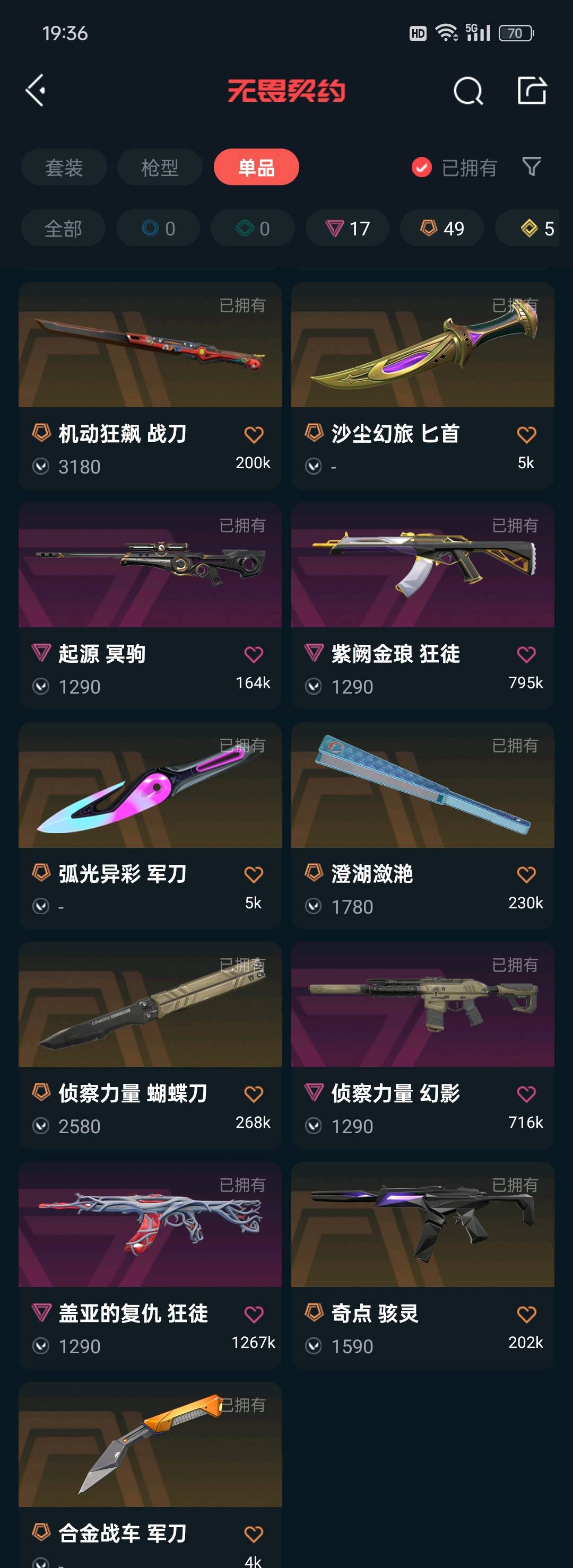Open the 弧光异彩 军刀 card
The width and height of the screenshot is (573, 1568).
click(x=150, y=826)
